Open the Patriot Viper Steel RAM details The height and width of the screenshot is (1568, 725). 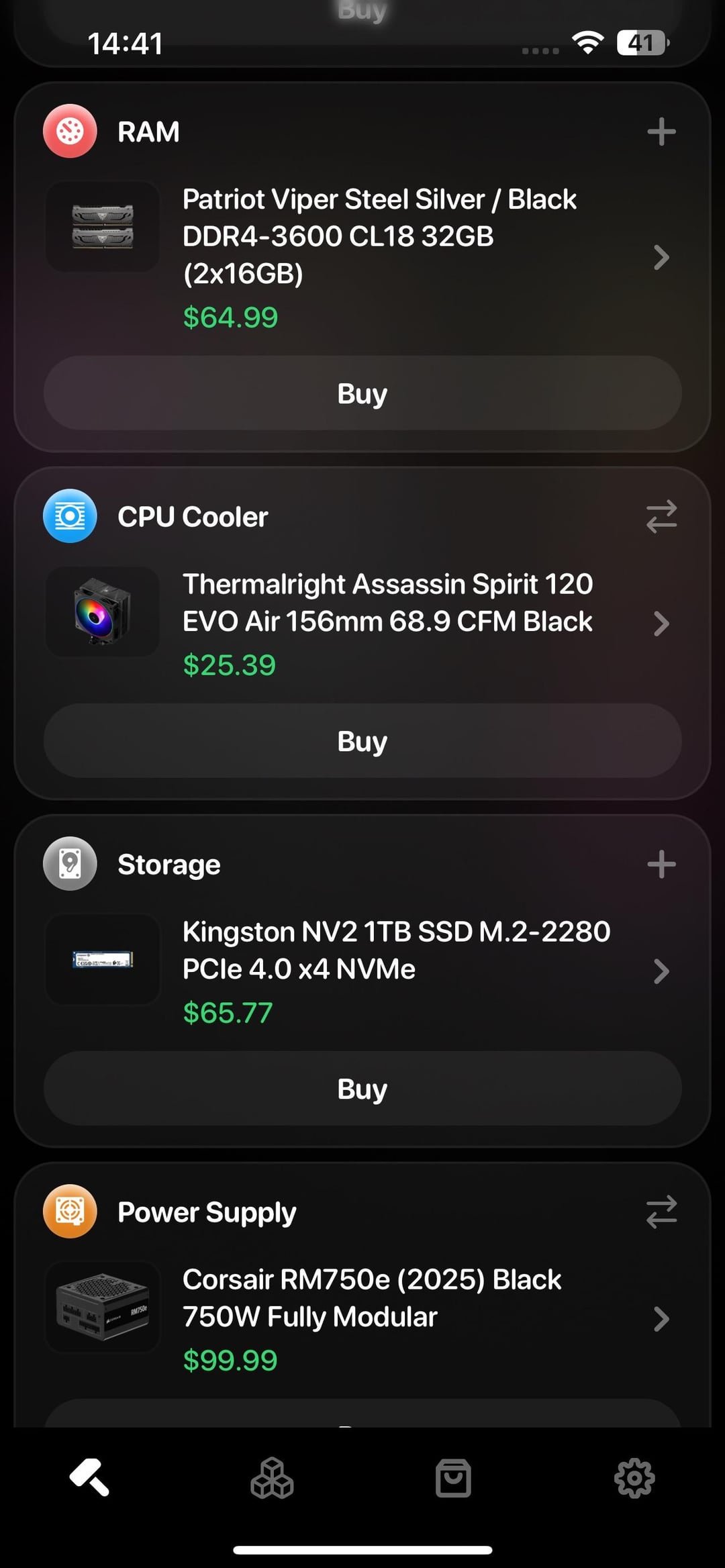pyautogui.click(x=362, y=258)
